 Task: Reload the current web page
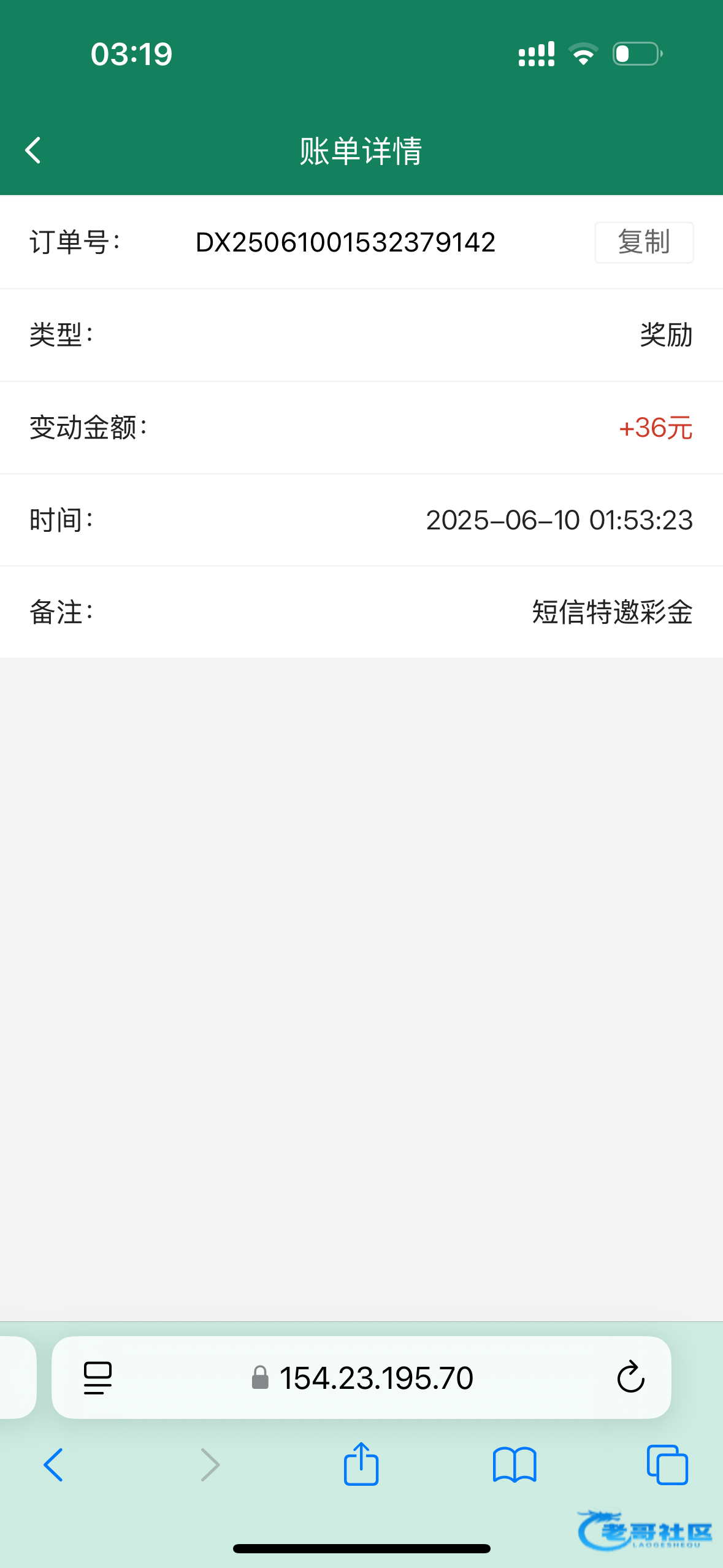click(630, 1378)
